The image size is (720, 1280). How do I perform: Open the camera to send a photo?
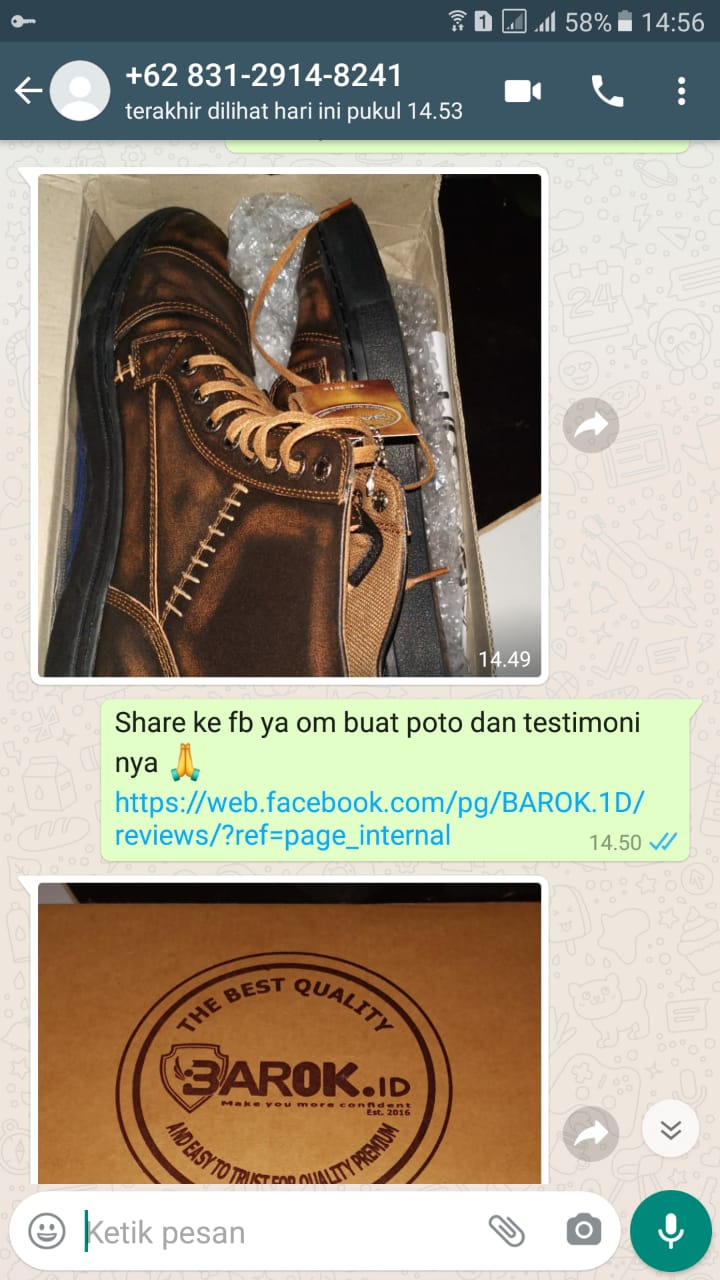pyautogui.click(x=583, y=1231)
